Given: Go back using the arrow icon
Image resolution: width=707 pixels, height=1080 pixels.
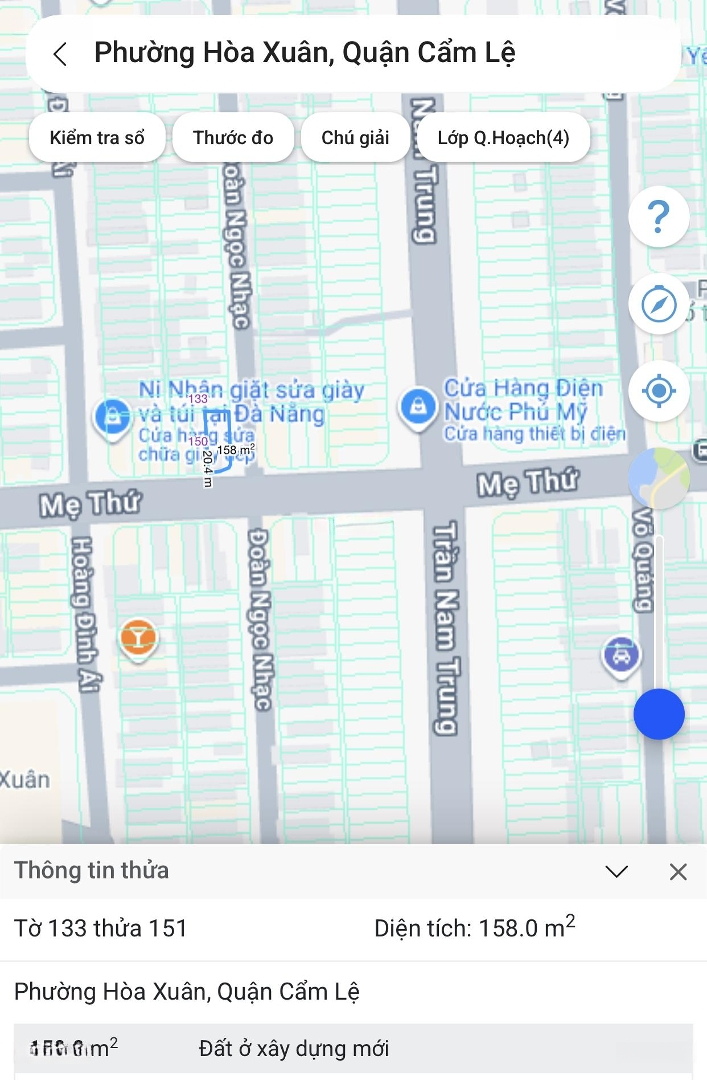Looking at the screenshot, I should 60,54.
